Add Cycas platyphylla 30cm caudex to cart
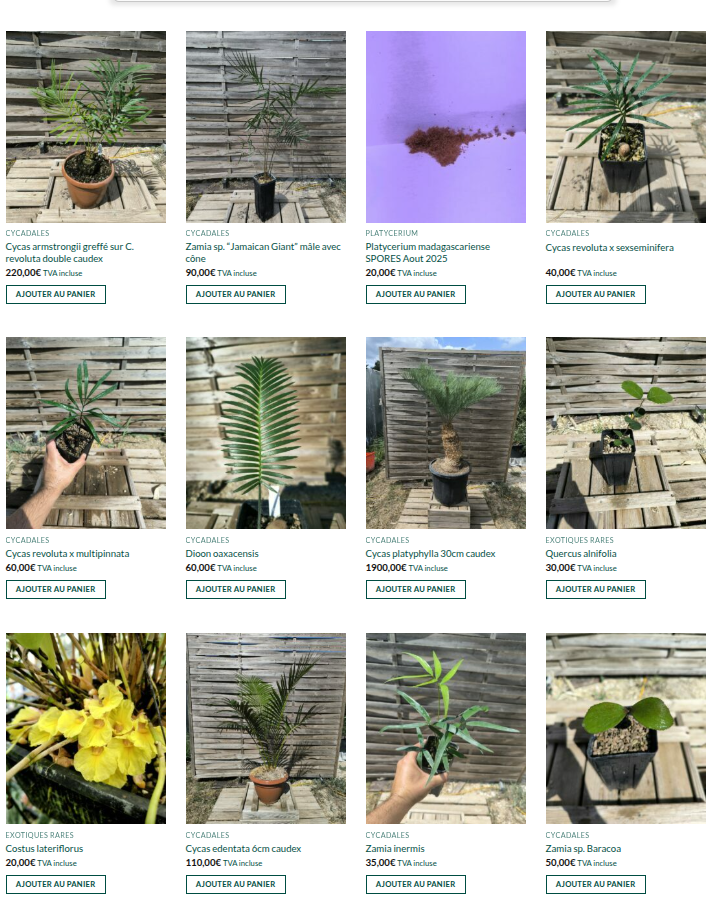Screen dimensions: 715x917 (416, 589)
